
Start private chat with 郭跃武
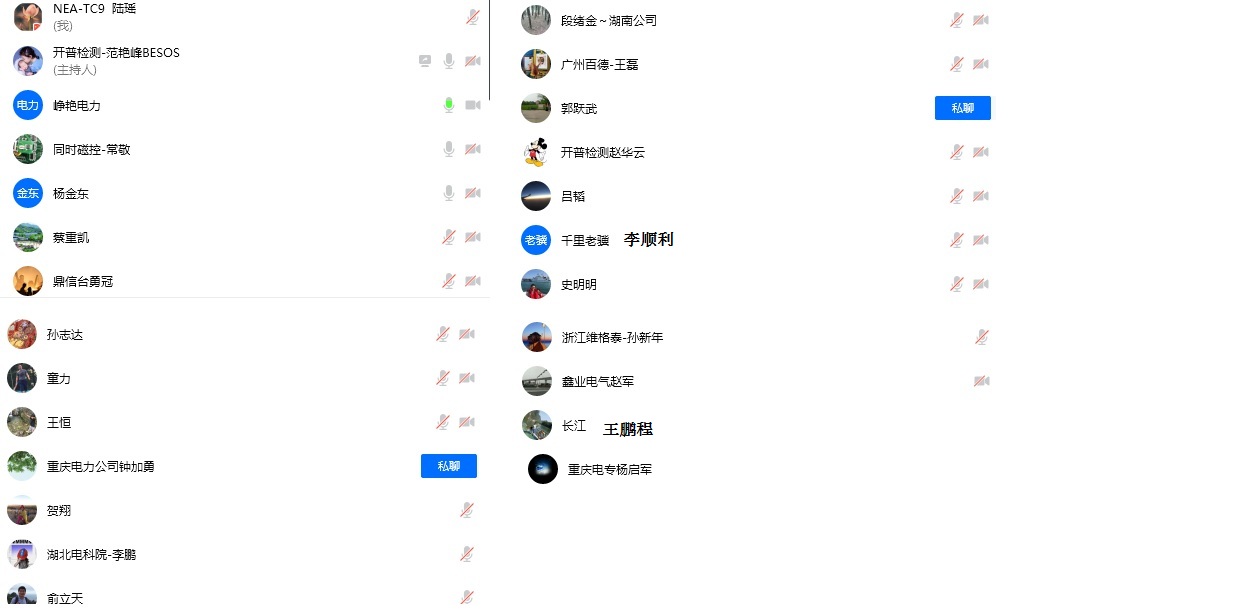pos(962,108)
